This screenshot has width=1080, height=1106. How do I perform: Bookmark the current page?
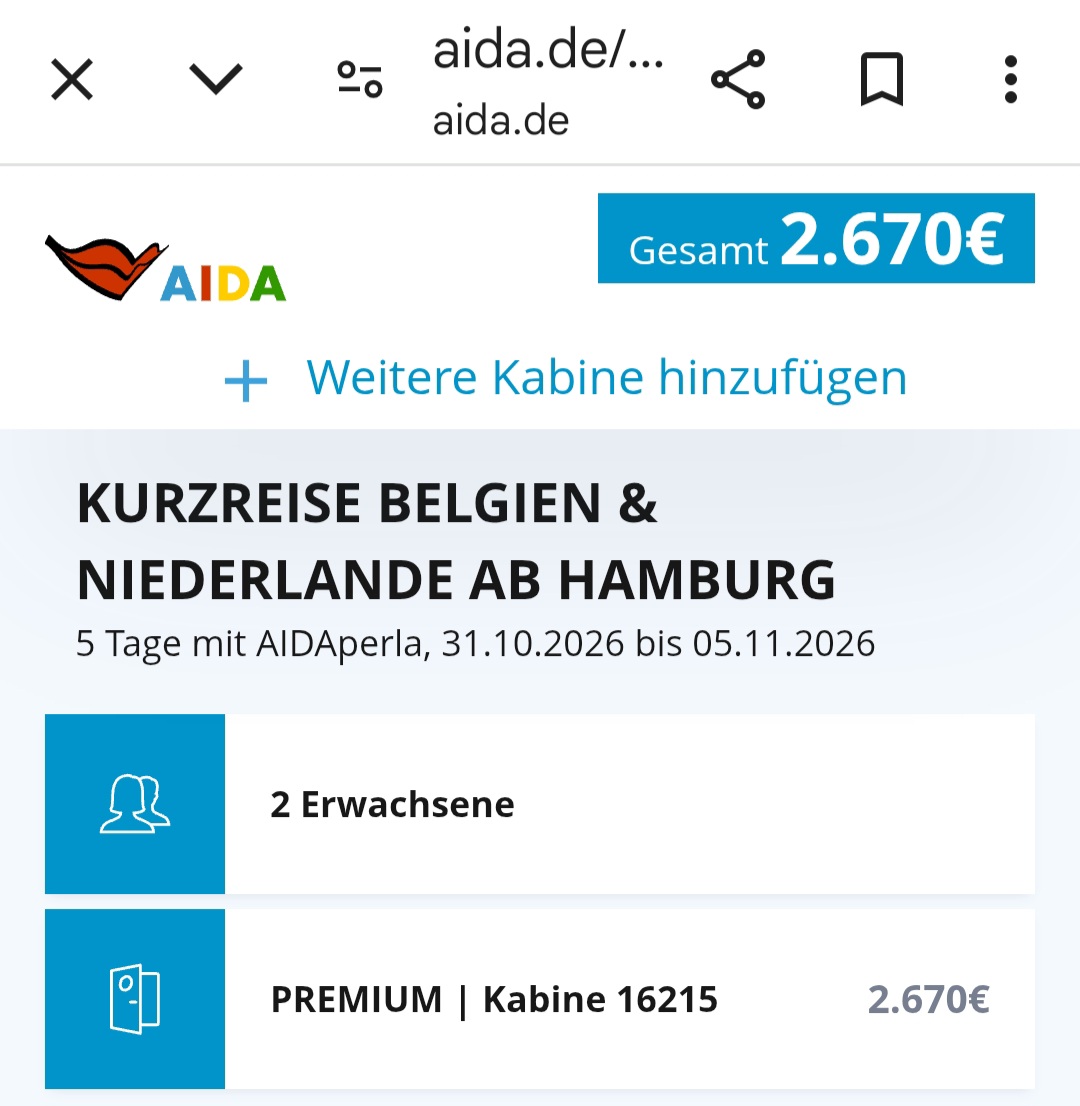click(882, 80)
